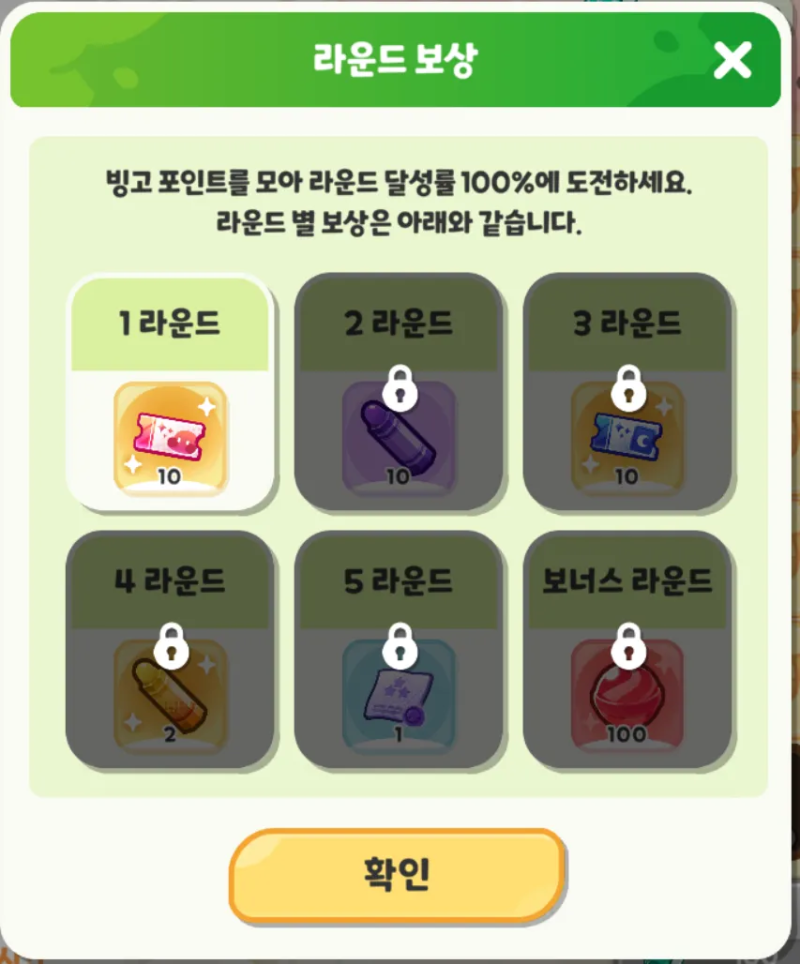800x964 pixels.
Task: Tap the 보너스 라운드 reward card
Action: (x=627, y=650)
